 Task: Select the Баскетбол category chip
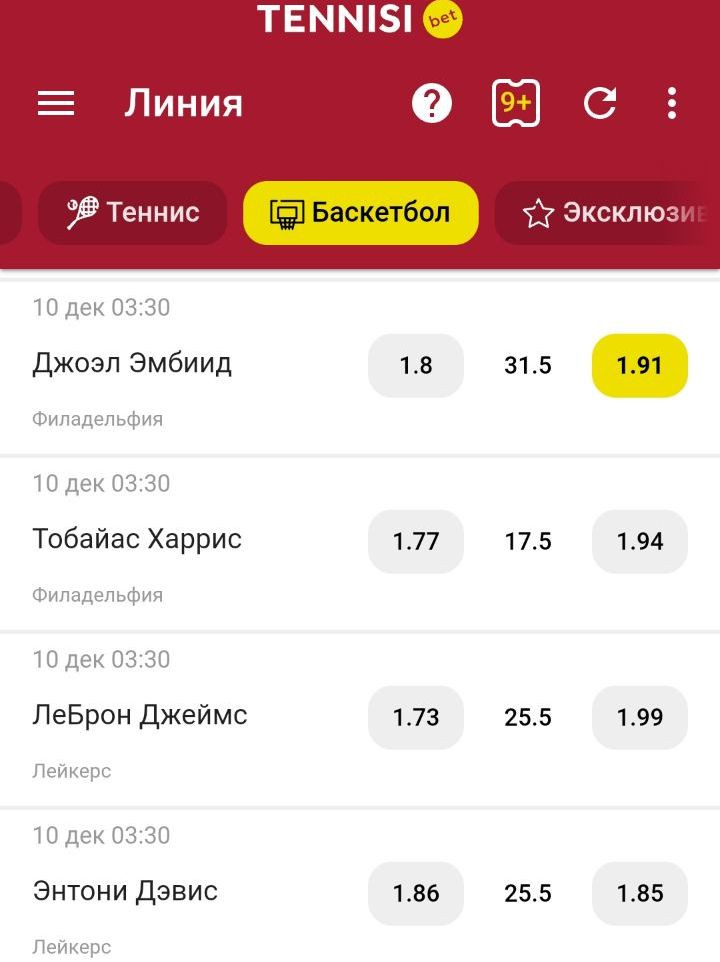(361, 213)
